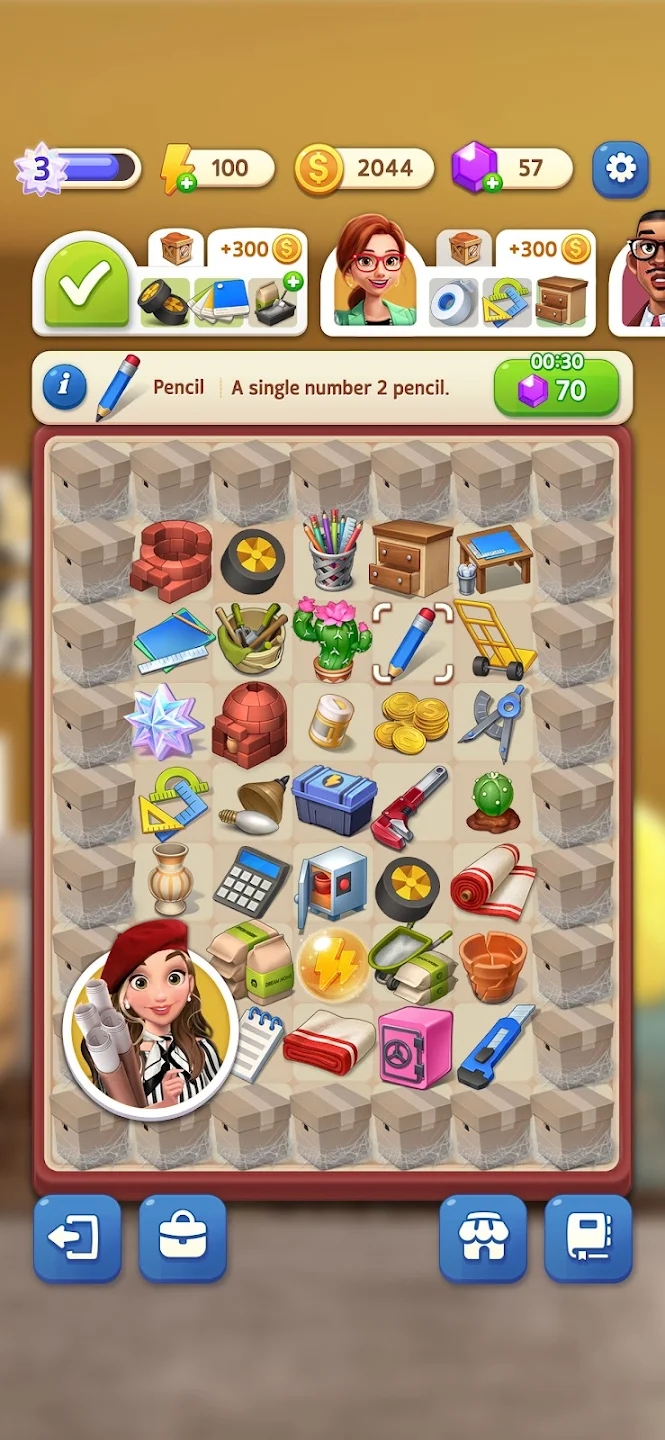
Task: Select the gold coins pile
Action: point(412,721)
